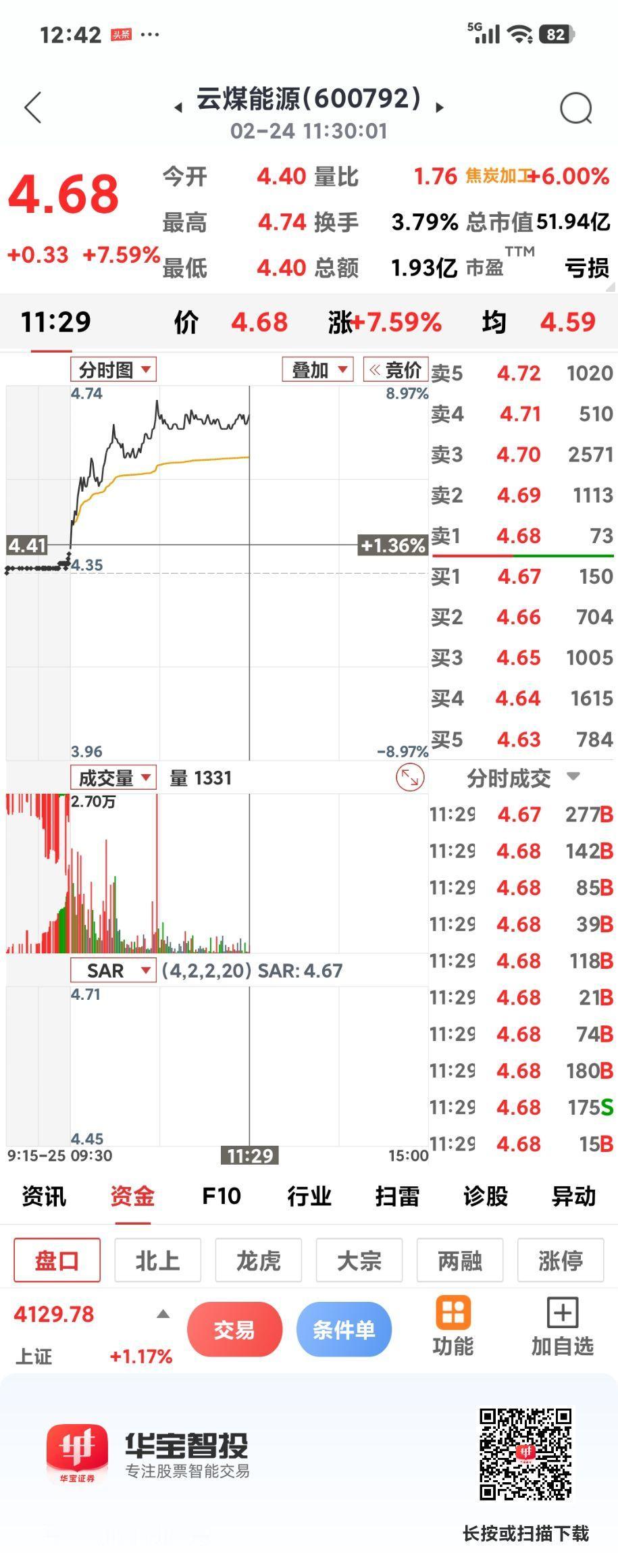Switch to the previous stock arrow

[178, 107]
